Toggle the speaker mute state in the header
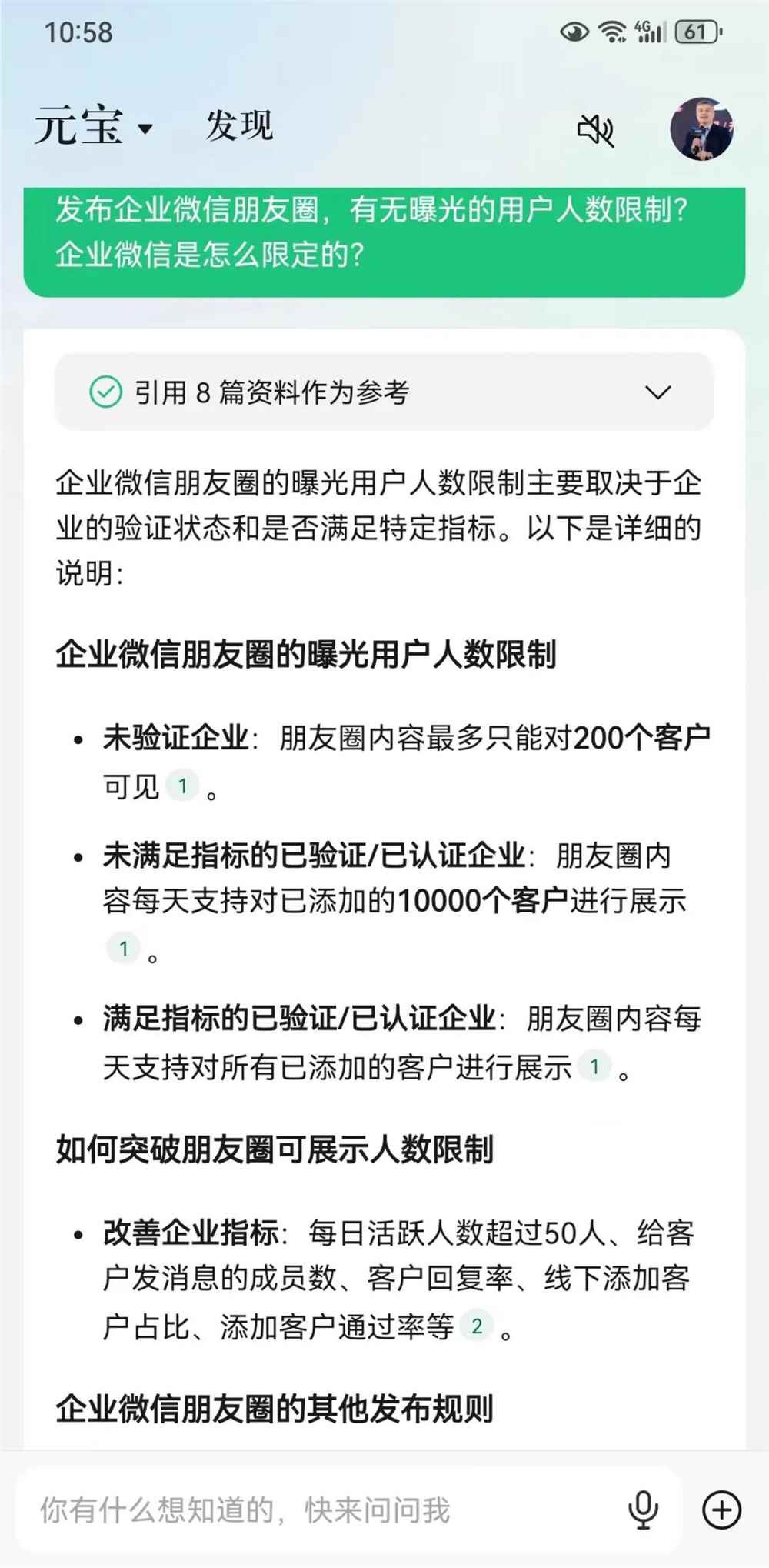This screenshot has height=1568, width=769. pyautogui.click(x=597, y=129)
